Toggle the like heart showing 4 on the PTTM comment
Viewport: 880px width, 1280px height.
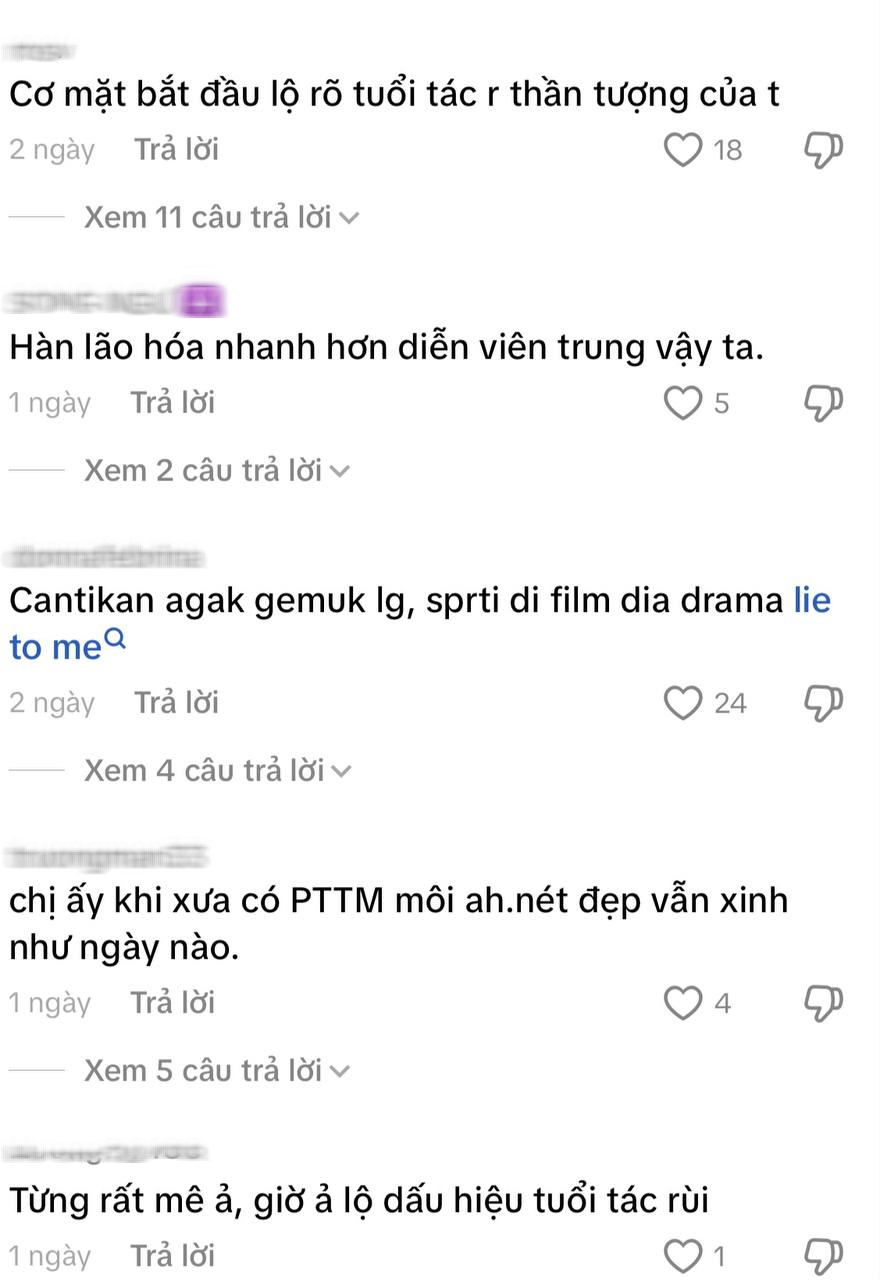(x=683, y=1003)
